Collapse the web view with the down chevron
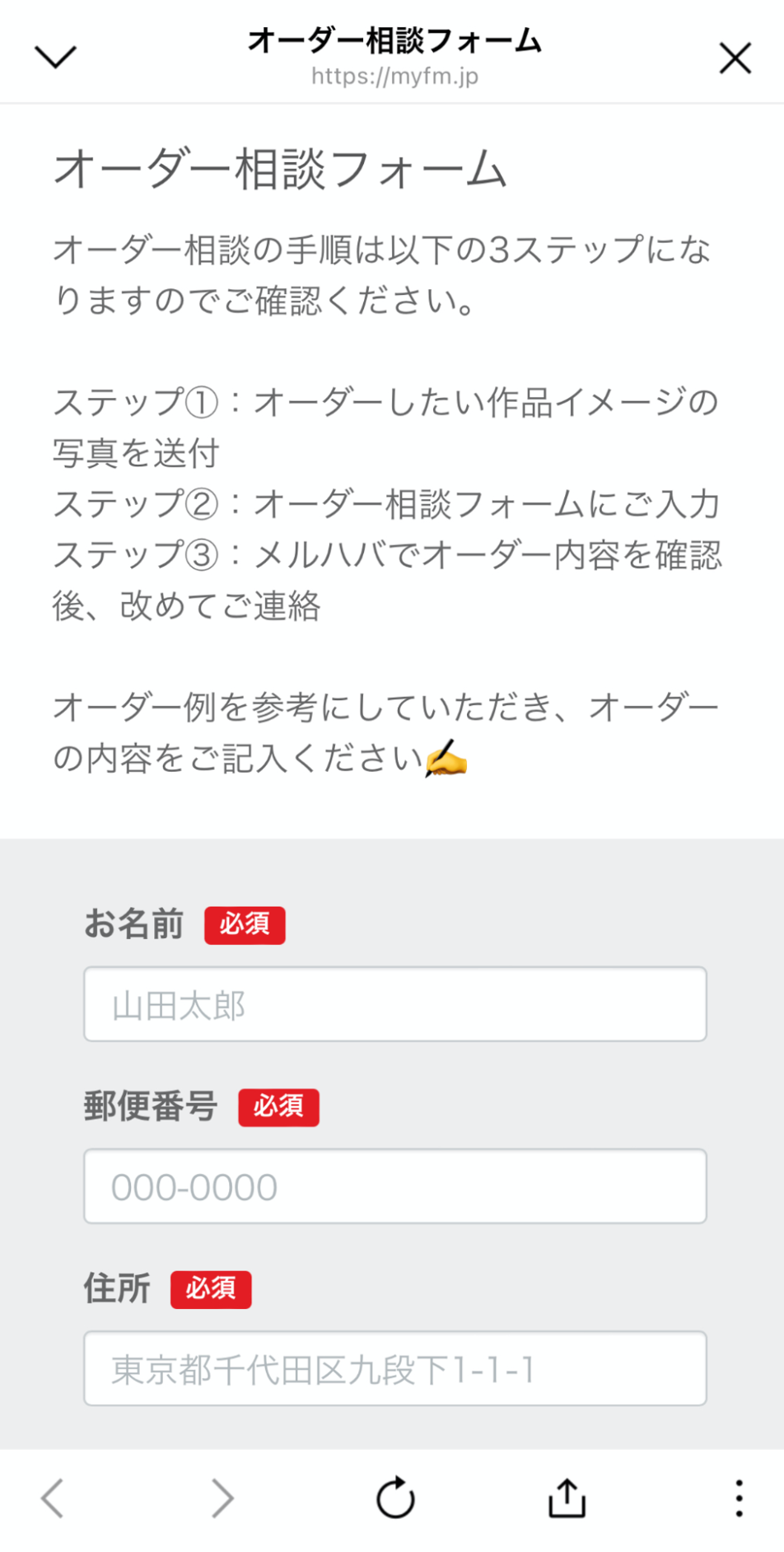 (x=54, y=56)
